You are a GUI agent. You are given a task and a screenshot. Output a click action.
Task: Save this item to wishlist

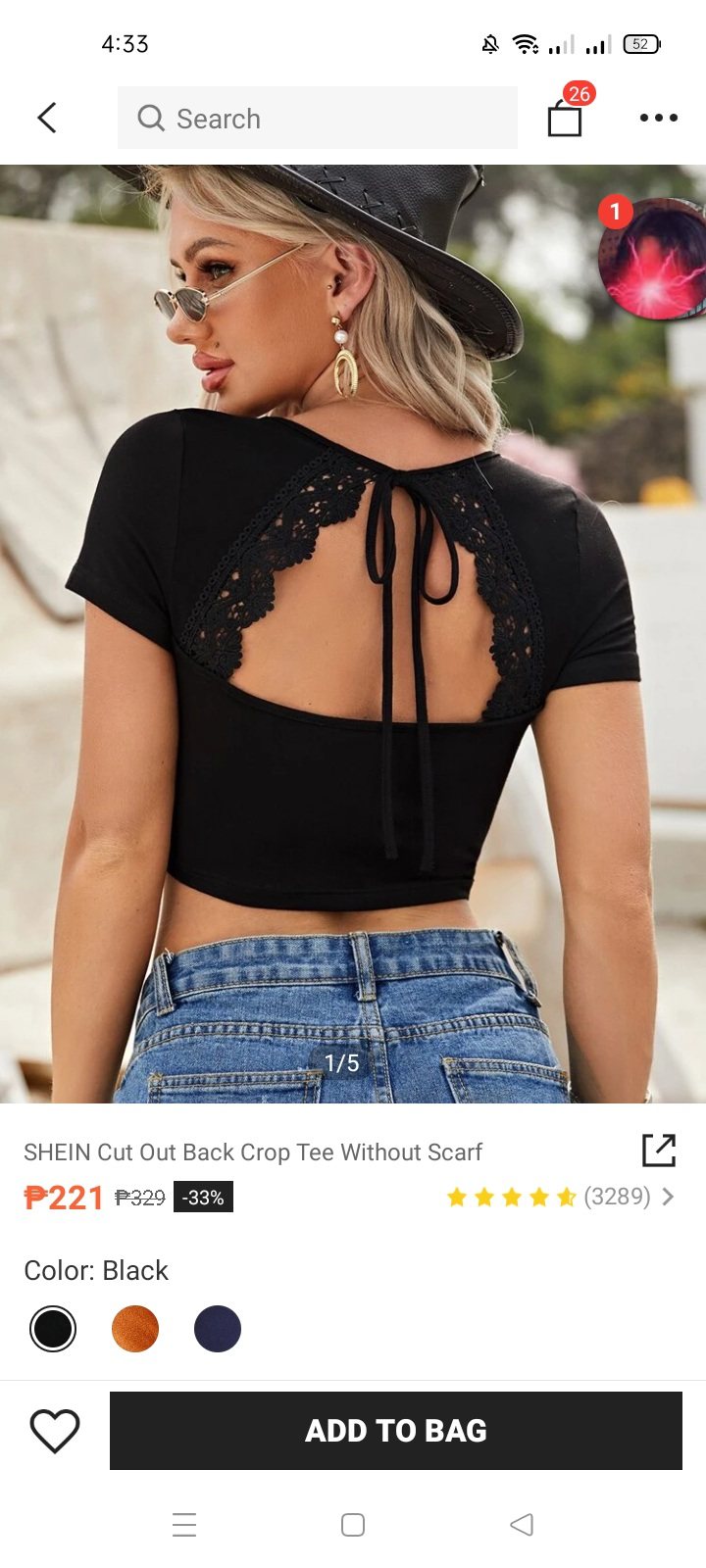coord(55,1431)
